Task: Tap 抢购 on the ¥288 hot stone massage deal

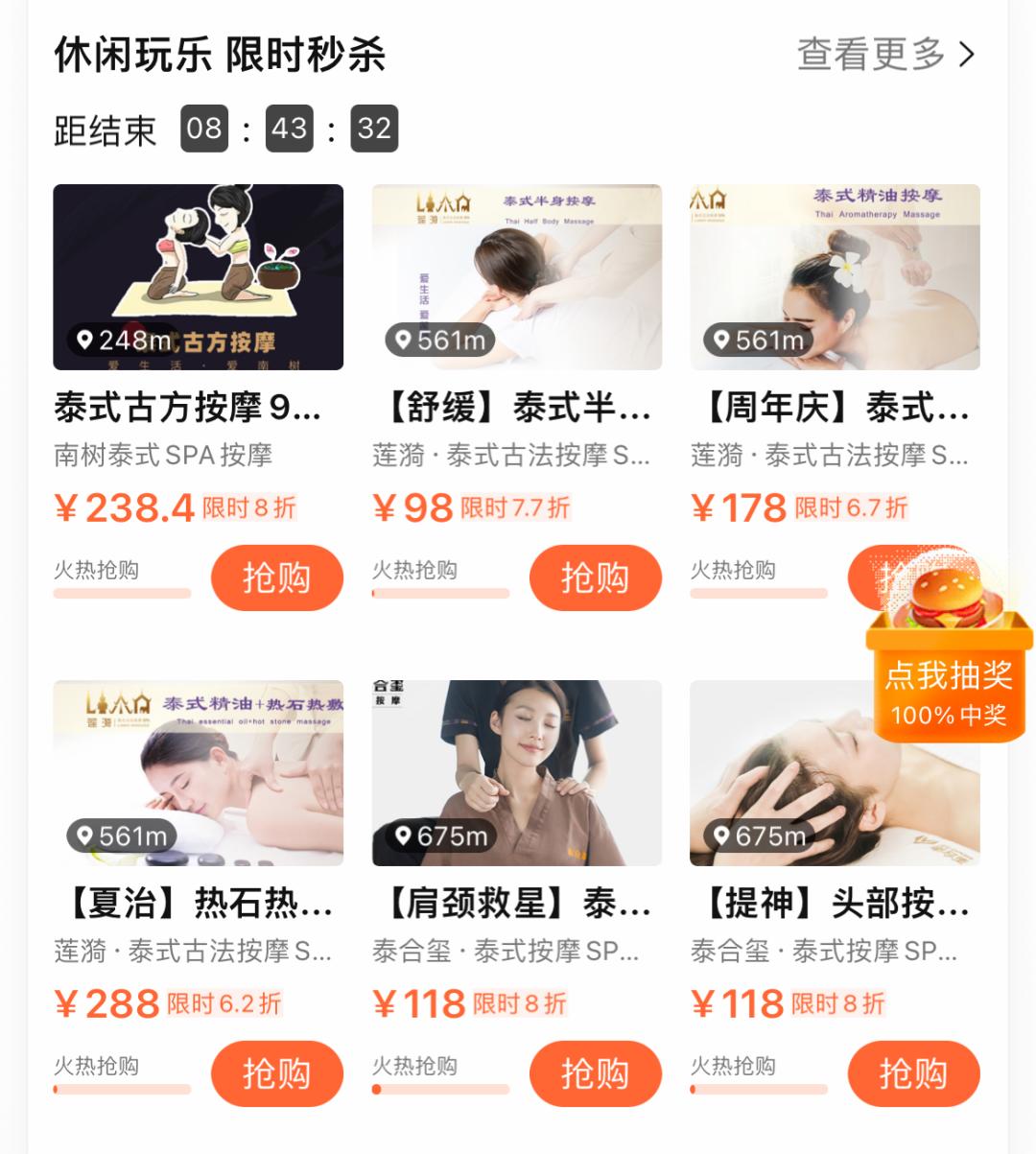Action: tap(276, 1073)
